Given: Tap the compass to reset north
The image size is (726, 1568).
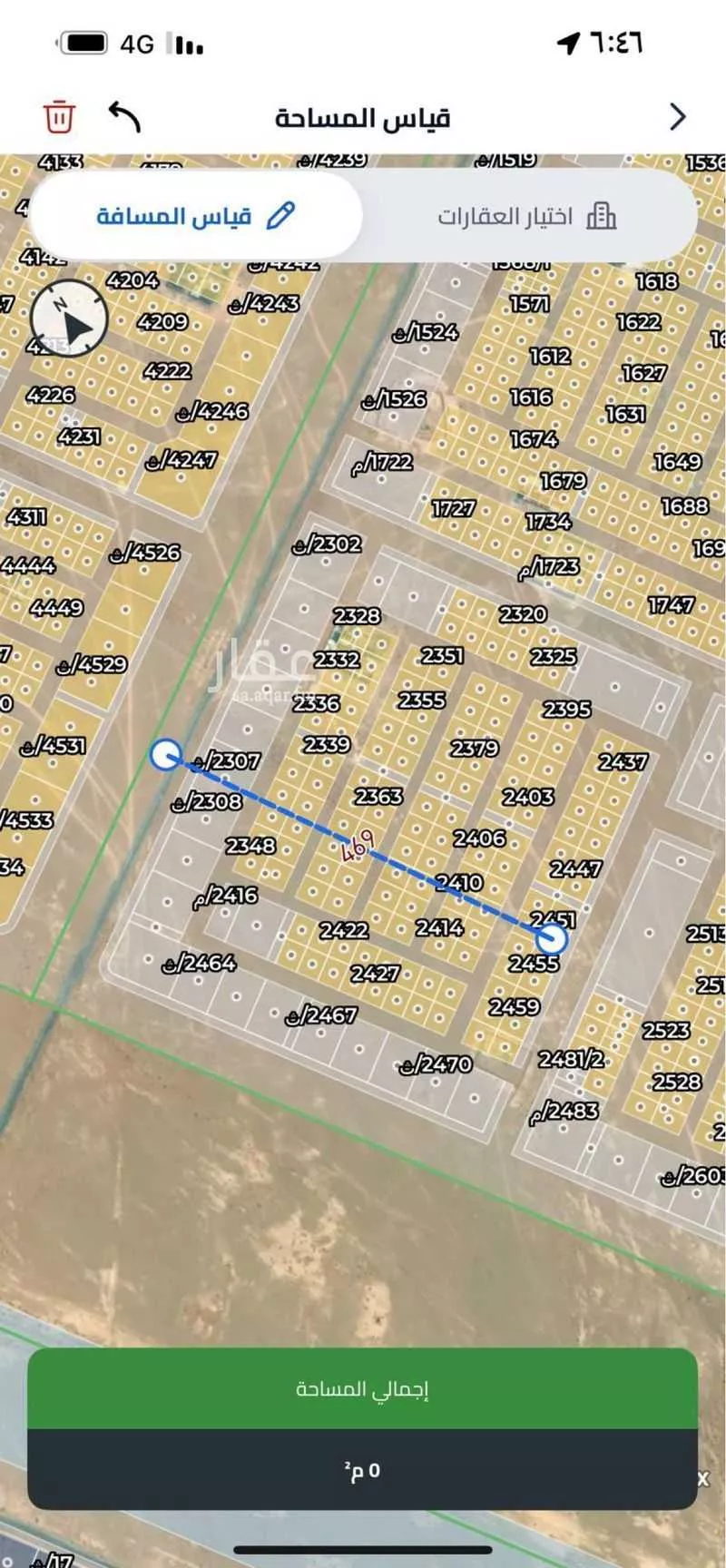Looking at the screenshot, I should [x=69, y=319].
